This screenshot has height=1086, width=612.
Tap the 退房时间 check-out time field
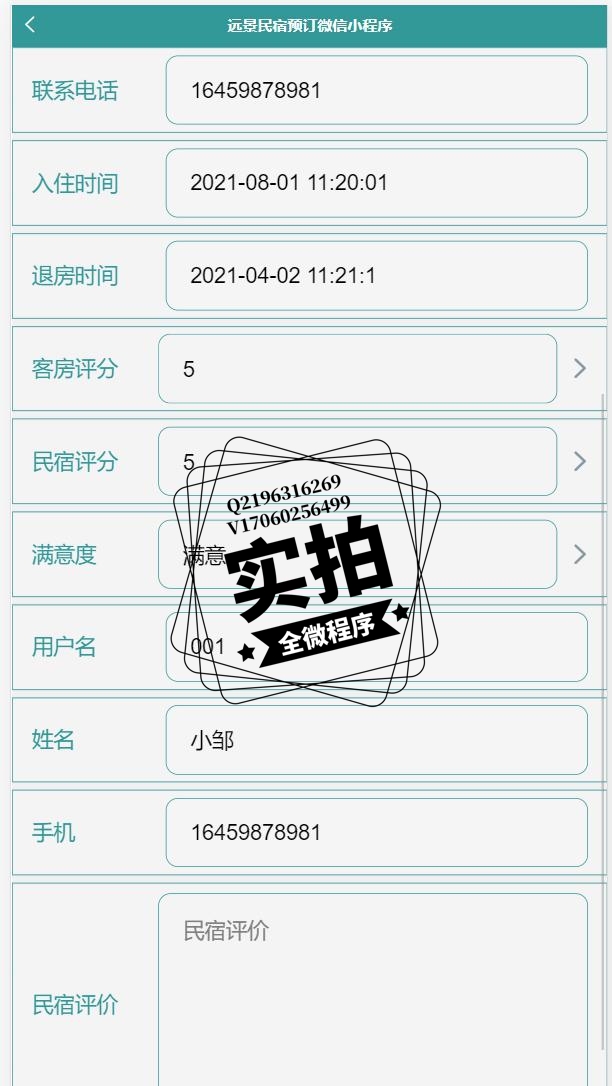376,275
